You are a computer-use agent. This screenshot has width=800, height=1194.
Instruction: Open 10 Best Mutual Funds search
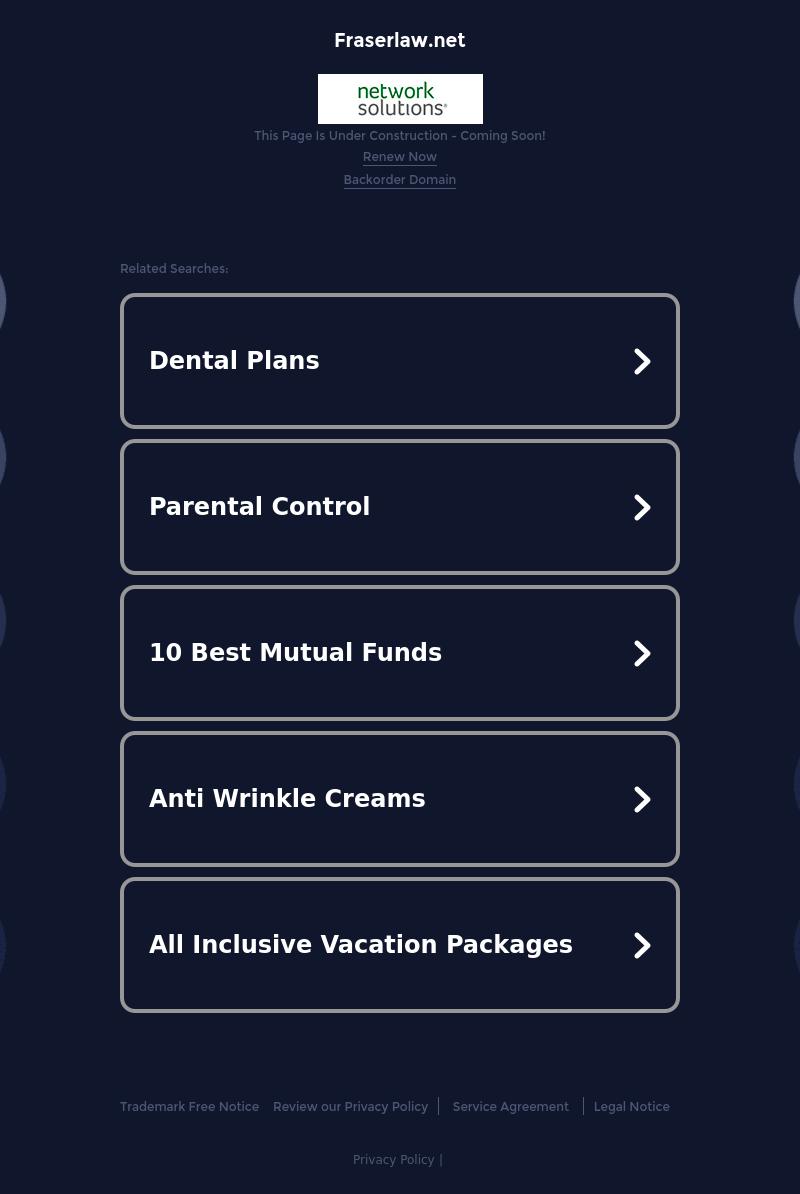(399, 653)
